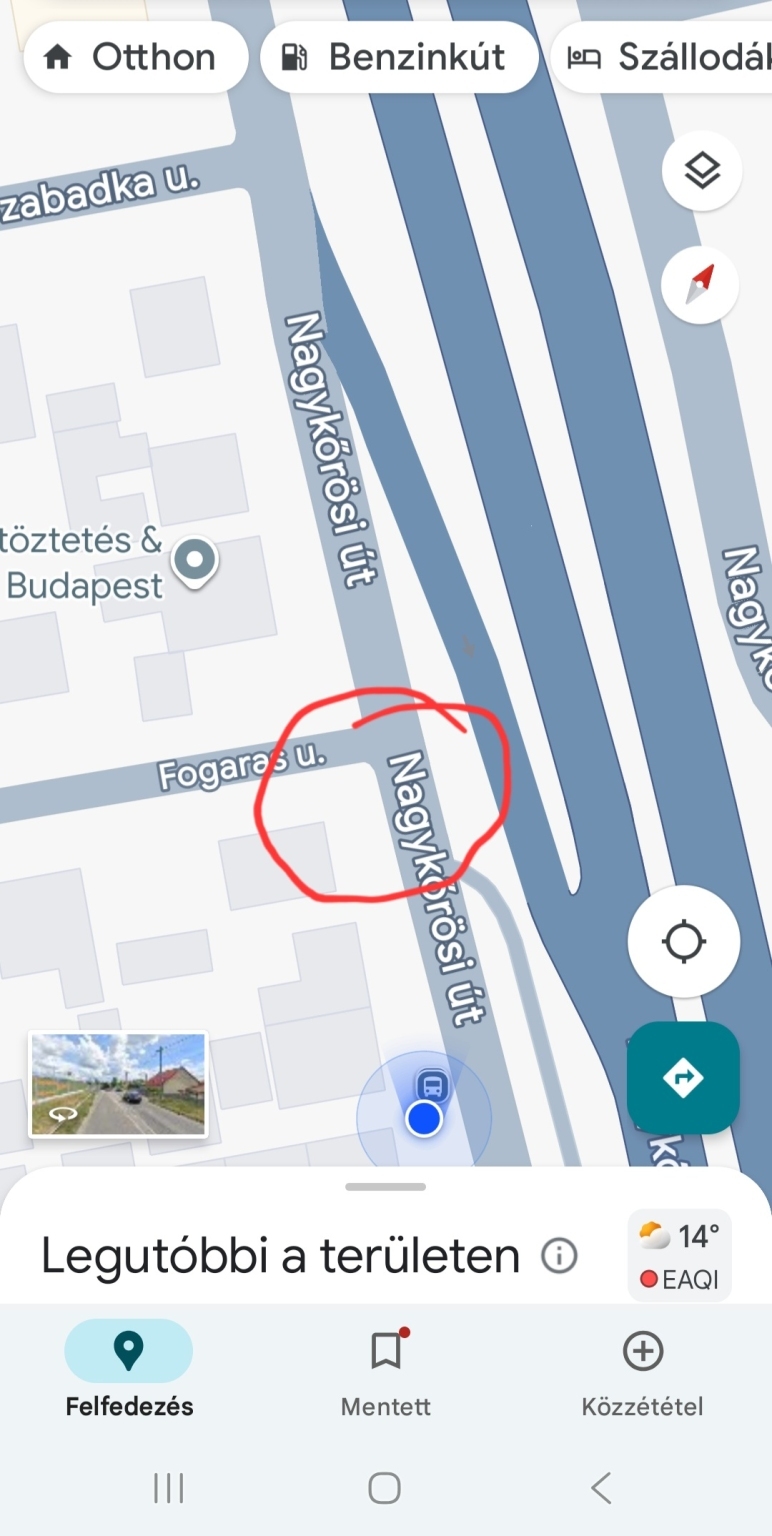Return to the home screen

click(x=385, y=1488)
